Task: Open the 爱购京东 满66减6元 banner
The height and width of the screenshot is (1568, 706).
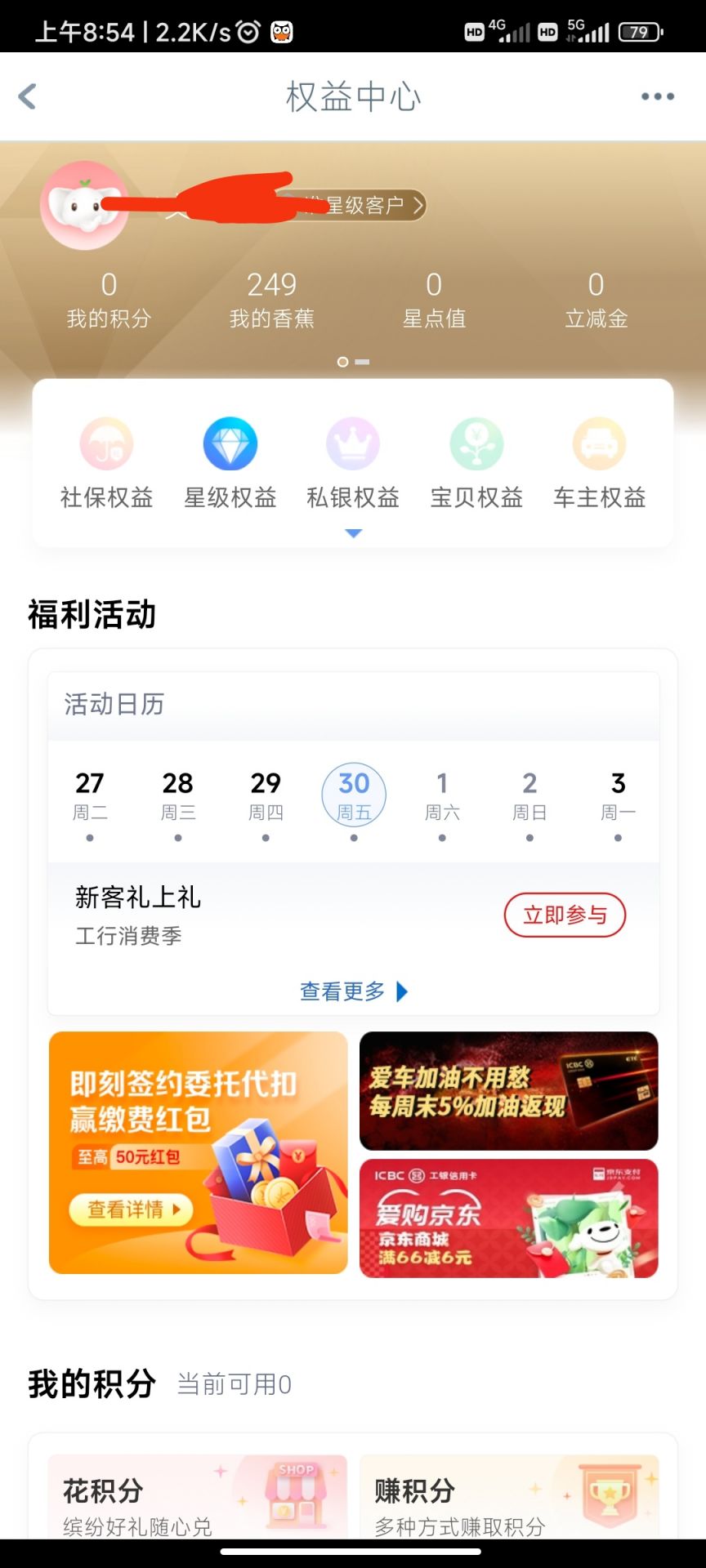Action: [x=508, y=1218]
